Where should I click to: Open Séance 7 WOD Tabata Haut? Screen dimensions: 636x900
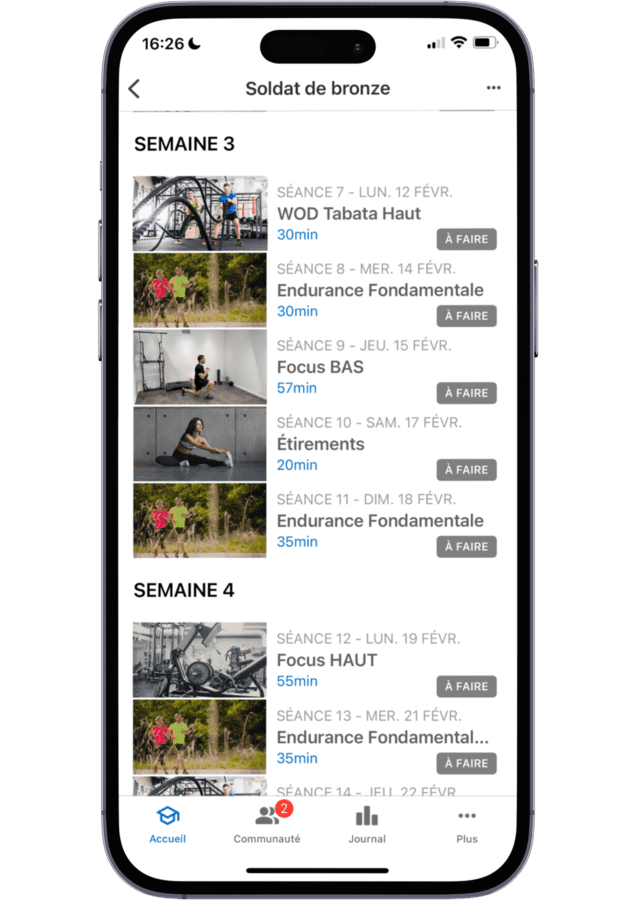[349, 213]
